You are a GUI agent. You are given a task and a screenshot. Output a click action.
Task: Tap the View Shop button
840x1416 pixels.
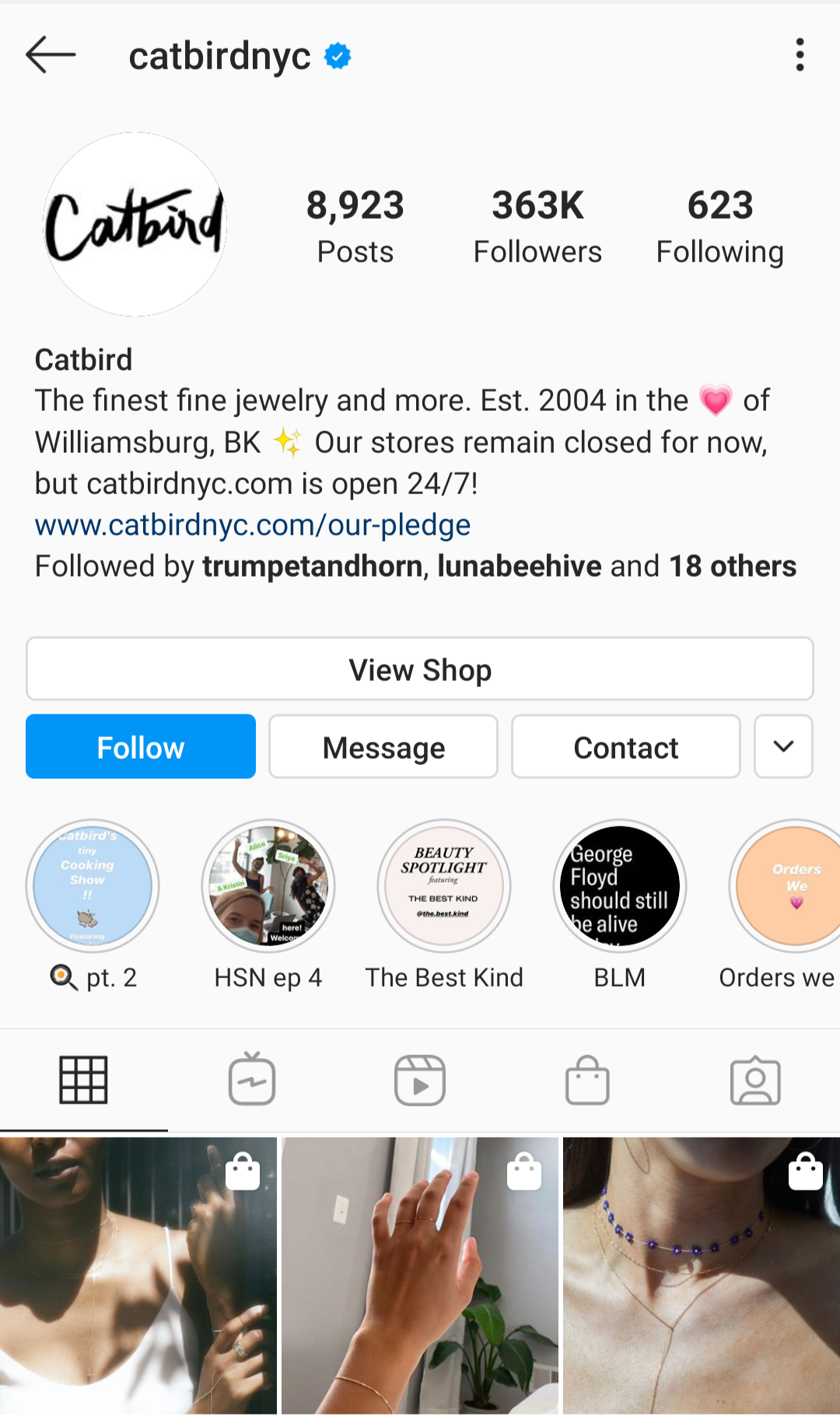pyautogui.click(x=420, y=670)
